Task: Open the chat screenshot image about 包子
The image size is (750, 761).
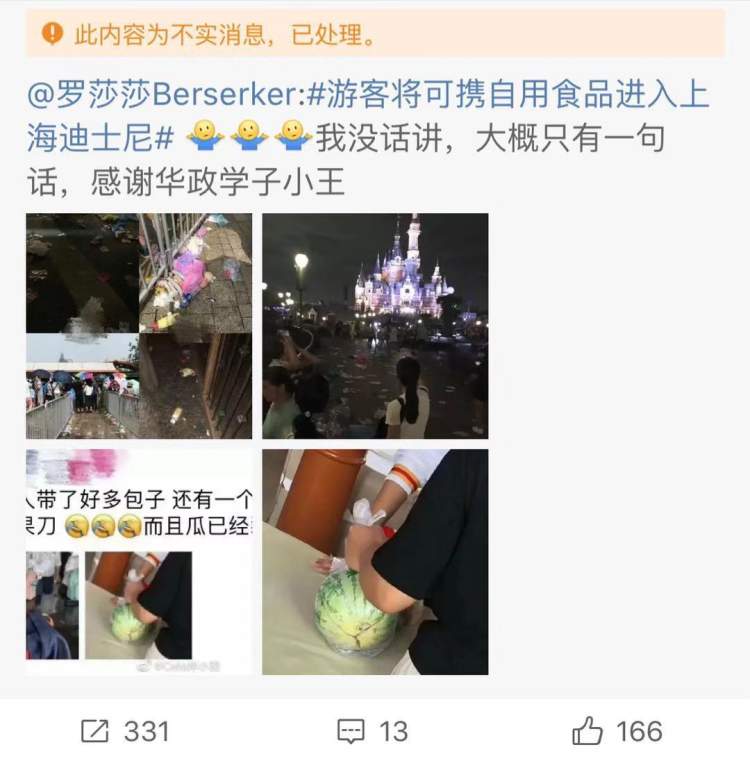Action: click(138, 562)
